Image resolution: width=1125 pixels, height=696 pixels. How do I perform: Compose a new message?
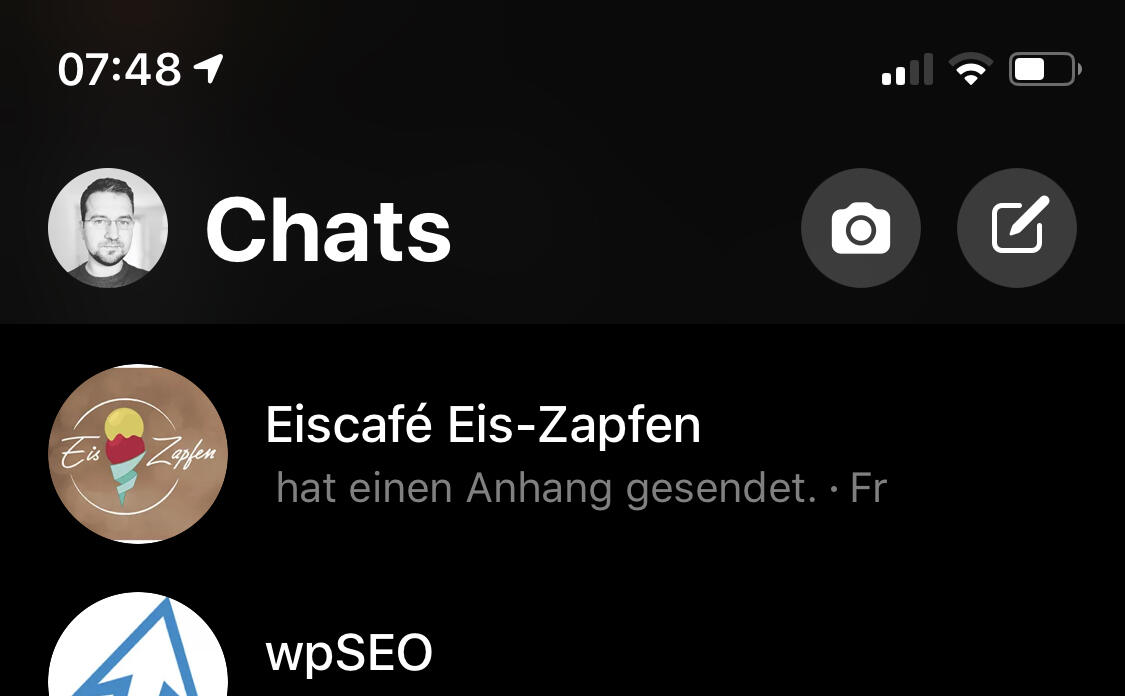[1017, 228]
